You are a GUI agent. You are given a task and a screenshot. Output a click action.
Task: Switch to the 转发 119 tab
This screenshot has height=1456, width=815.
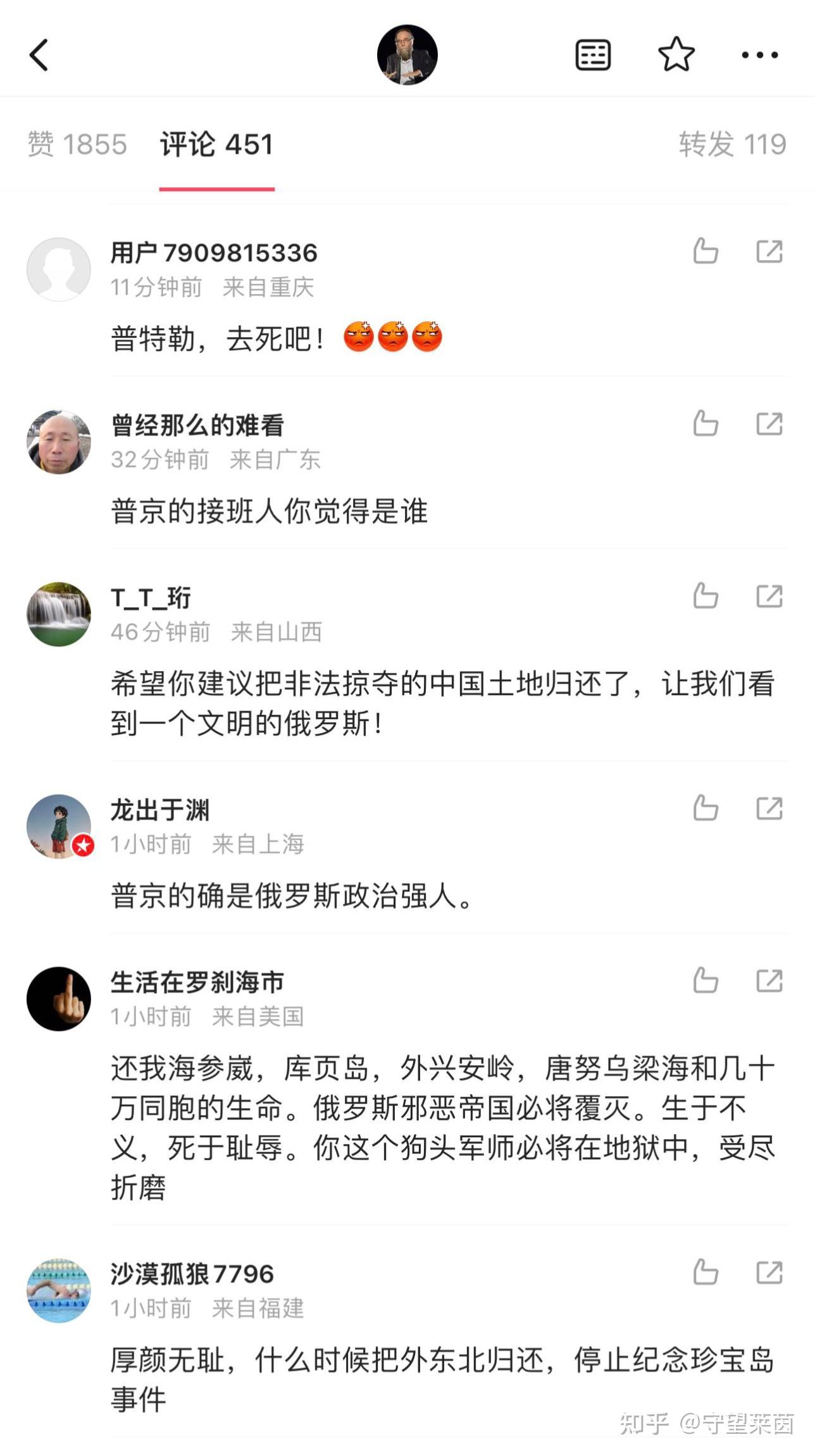coord(733,144)
